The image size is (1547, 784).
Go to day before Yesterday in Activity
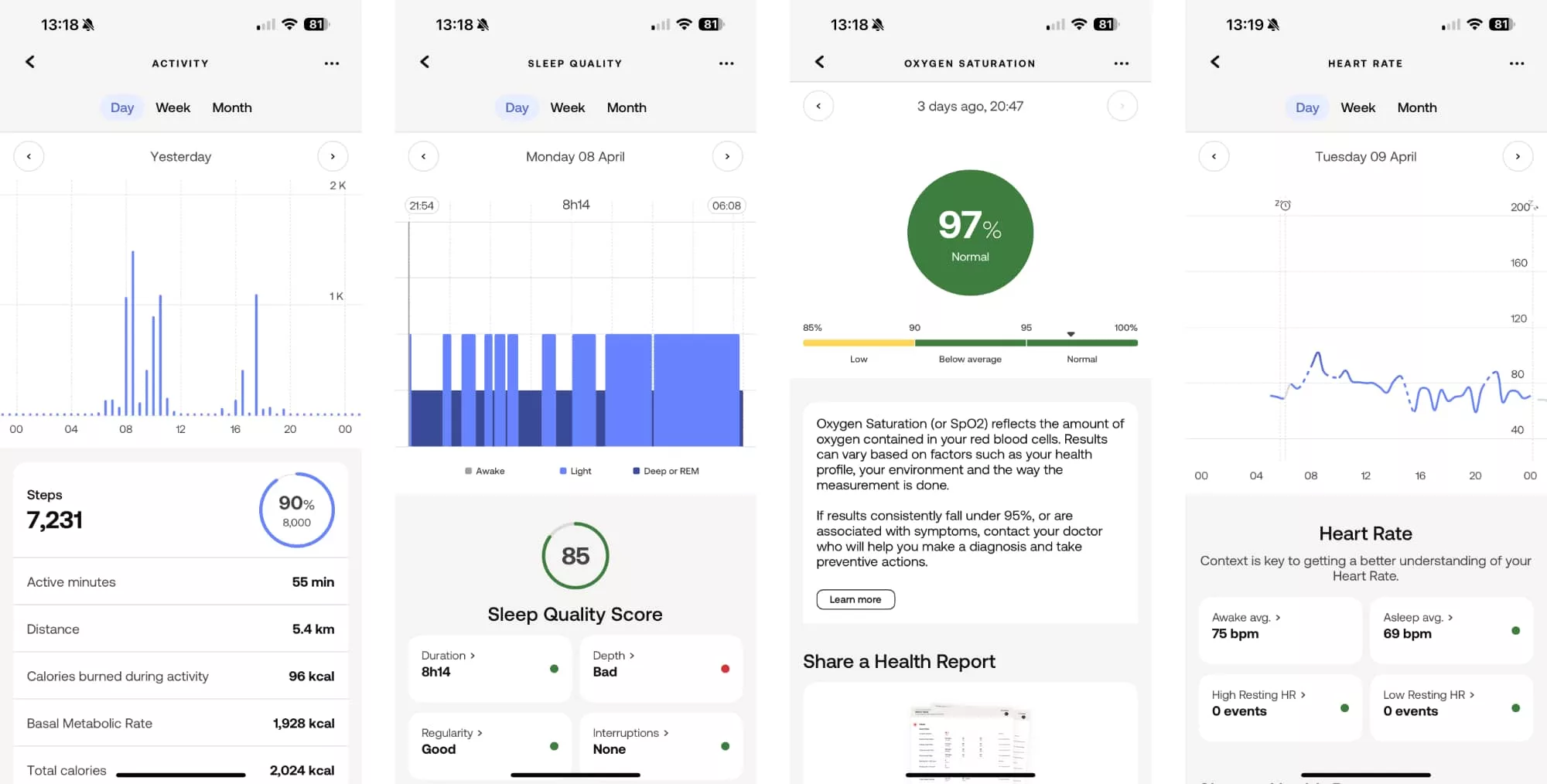coord(29,156)
